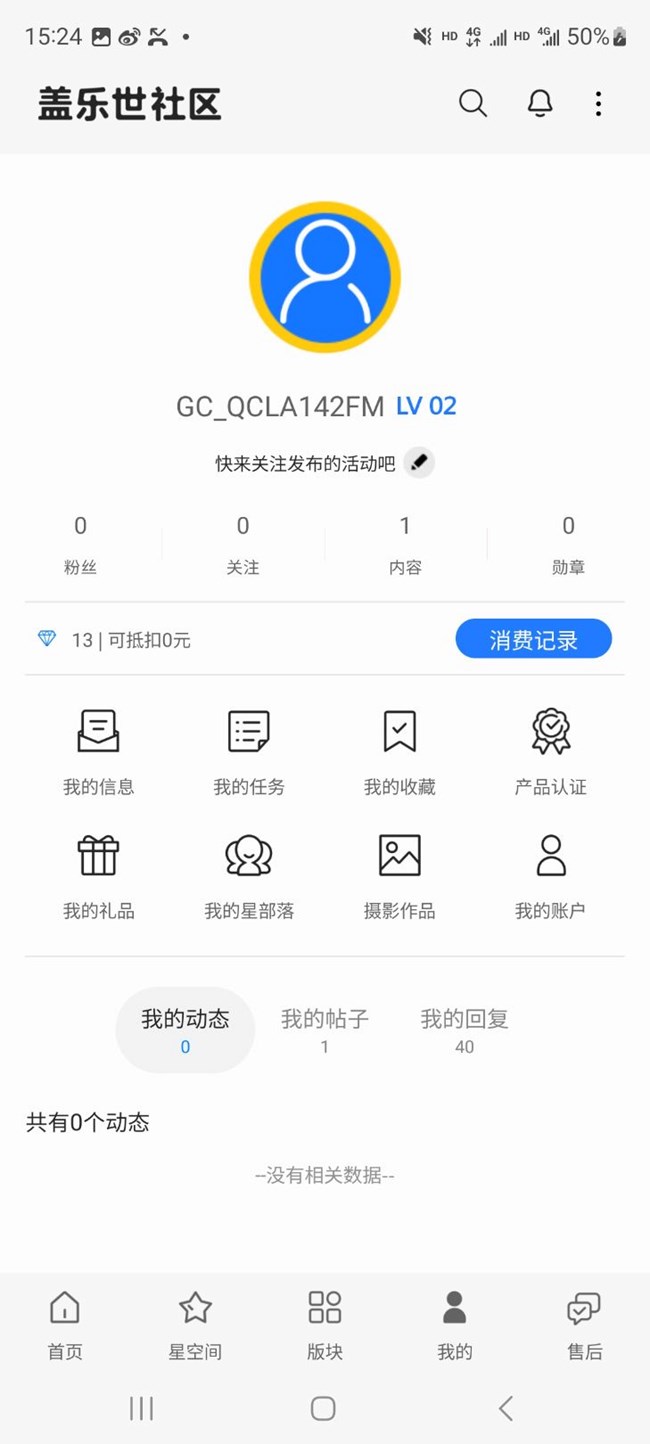650x1444 pixels.
Task: Open 我的礼品 gifts
Action: pos(98,876)
